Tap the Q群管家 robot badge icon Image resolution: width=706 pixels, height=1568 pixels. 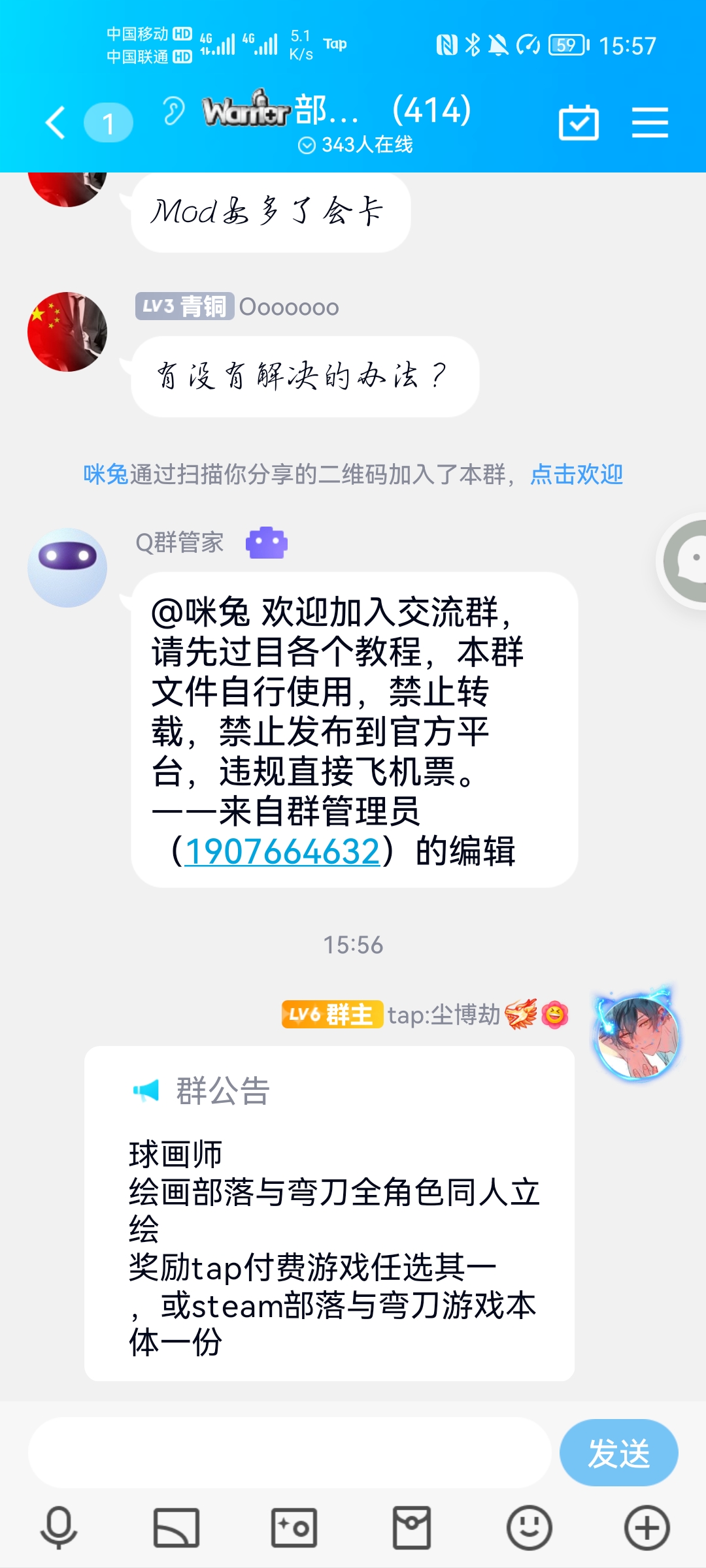click(268, 542)
